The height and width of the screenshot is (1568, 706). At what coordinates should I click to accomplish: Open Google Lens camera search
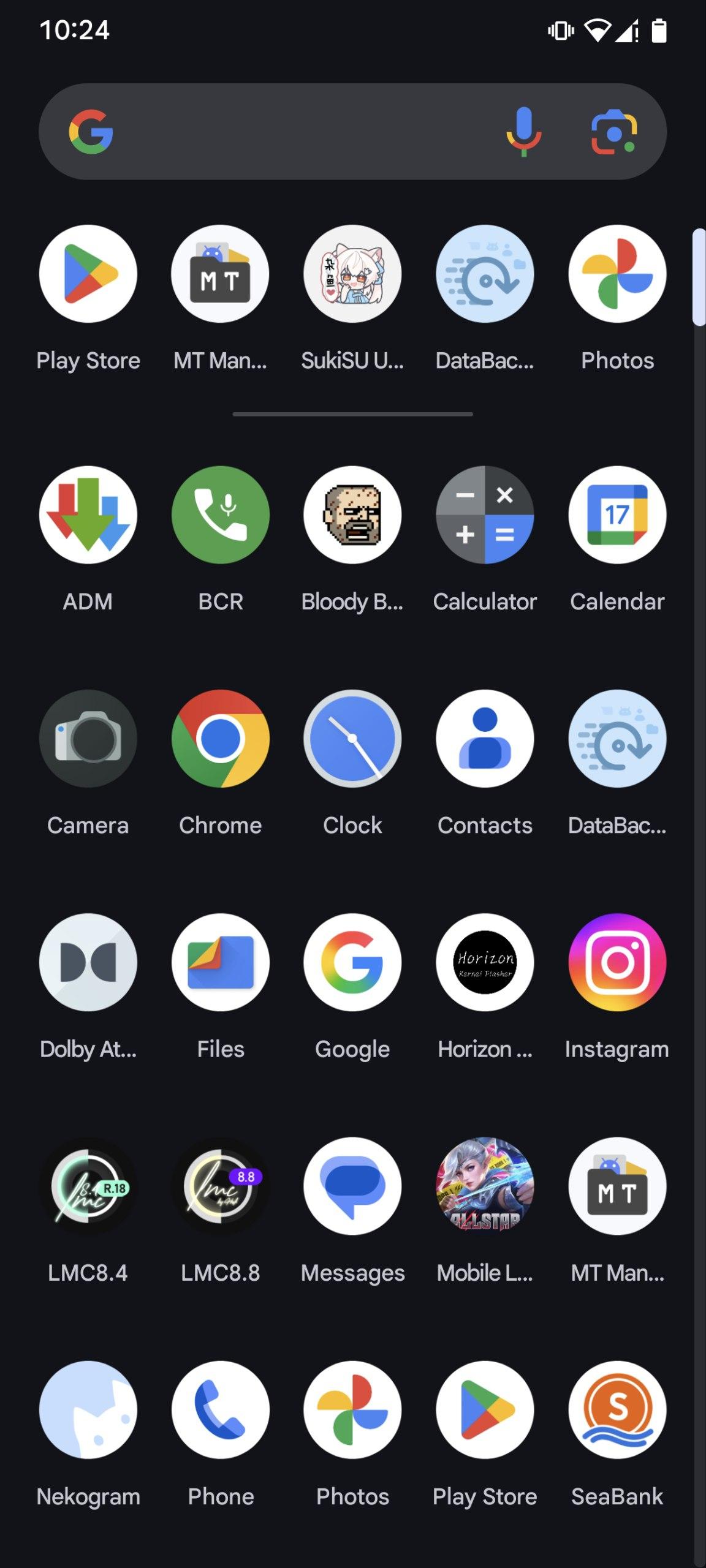tap(614, 132)
